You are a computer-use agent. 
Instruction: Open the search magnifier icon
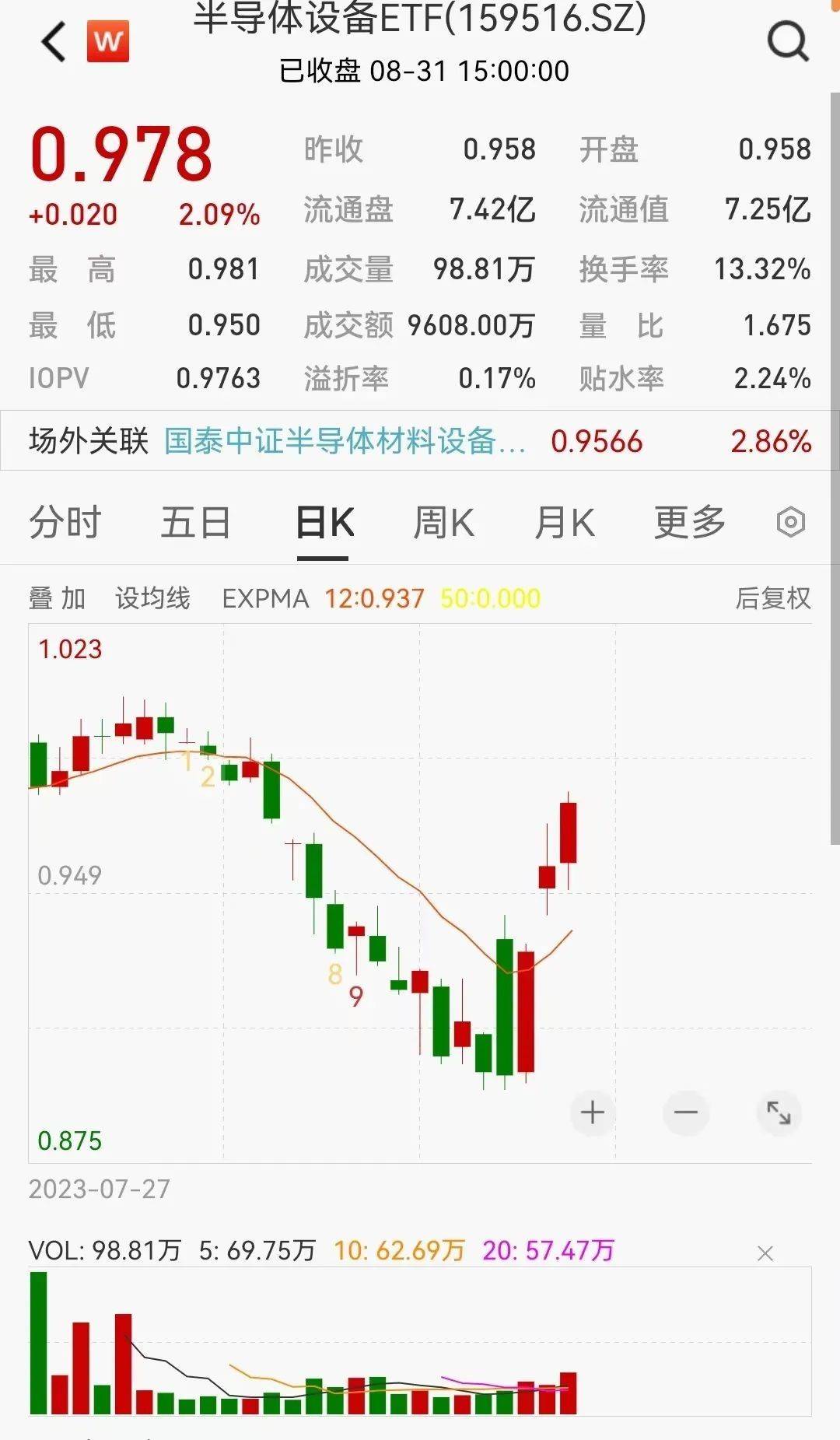point(788,42)
